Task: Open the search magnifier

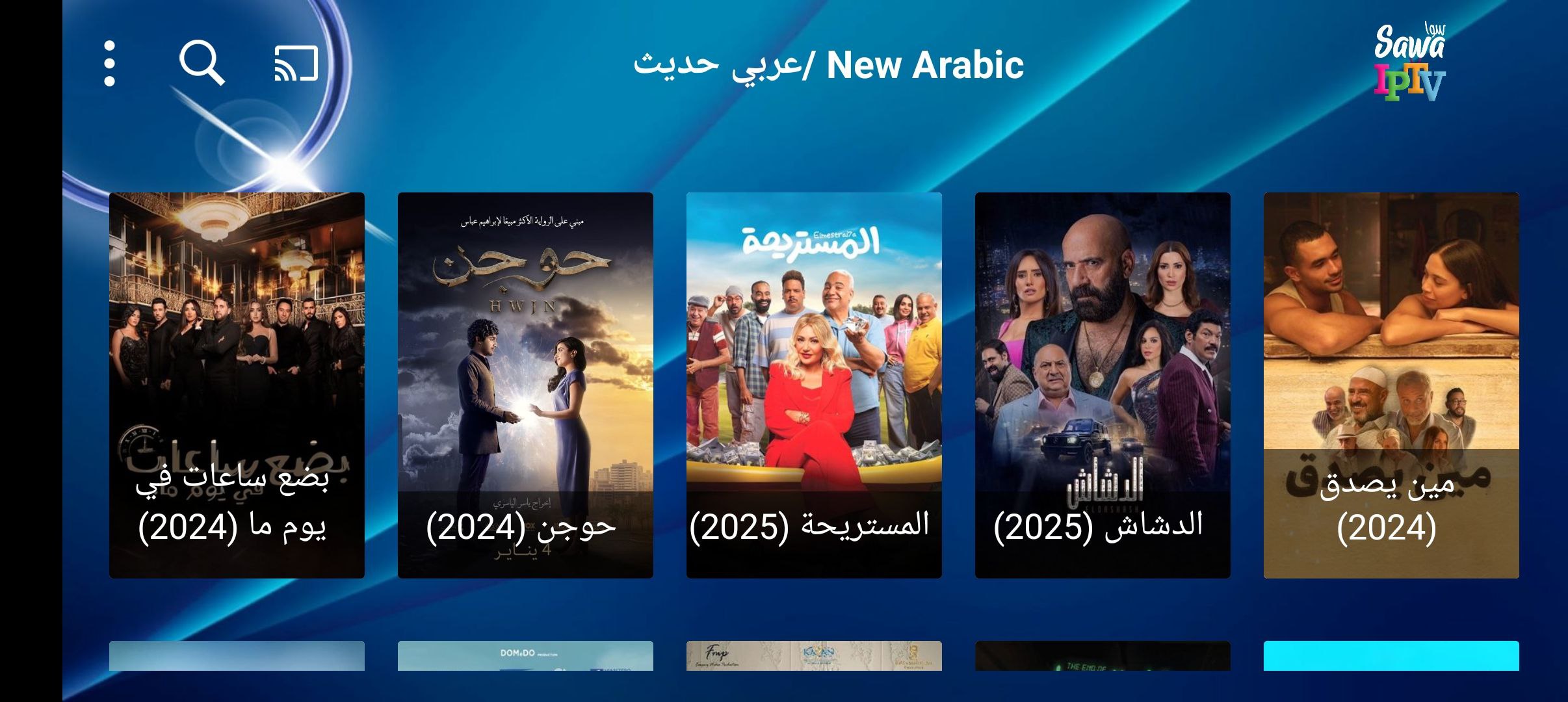Action: pyautogui.click(x=202, y=63)
